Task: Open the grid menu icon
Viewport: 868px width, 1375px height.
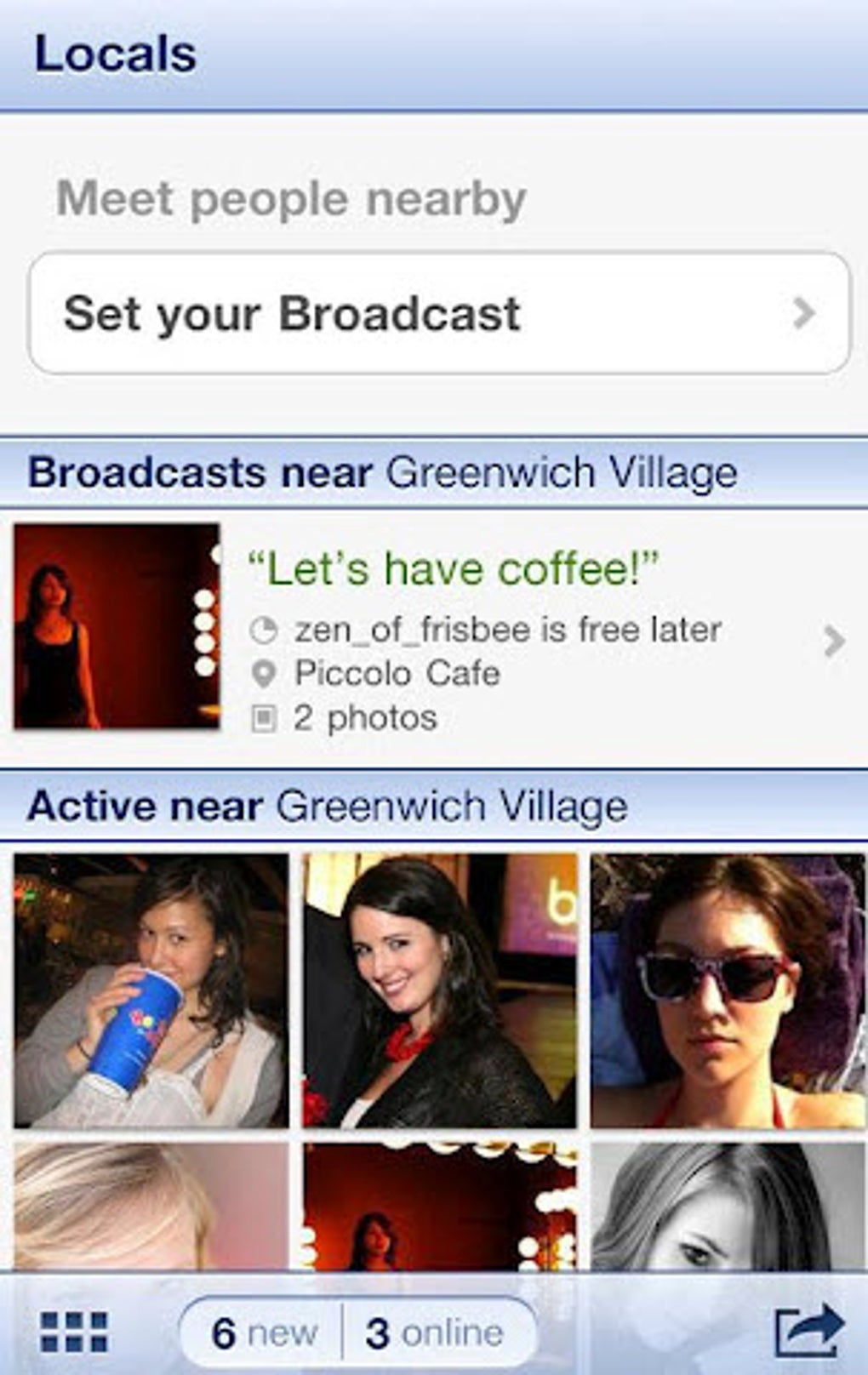Action: coord(75,1332)
